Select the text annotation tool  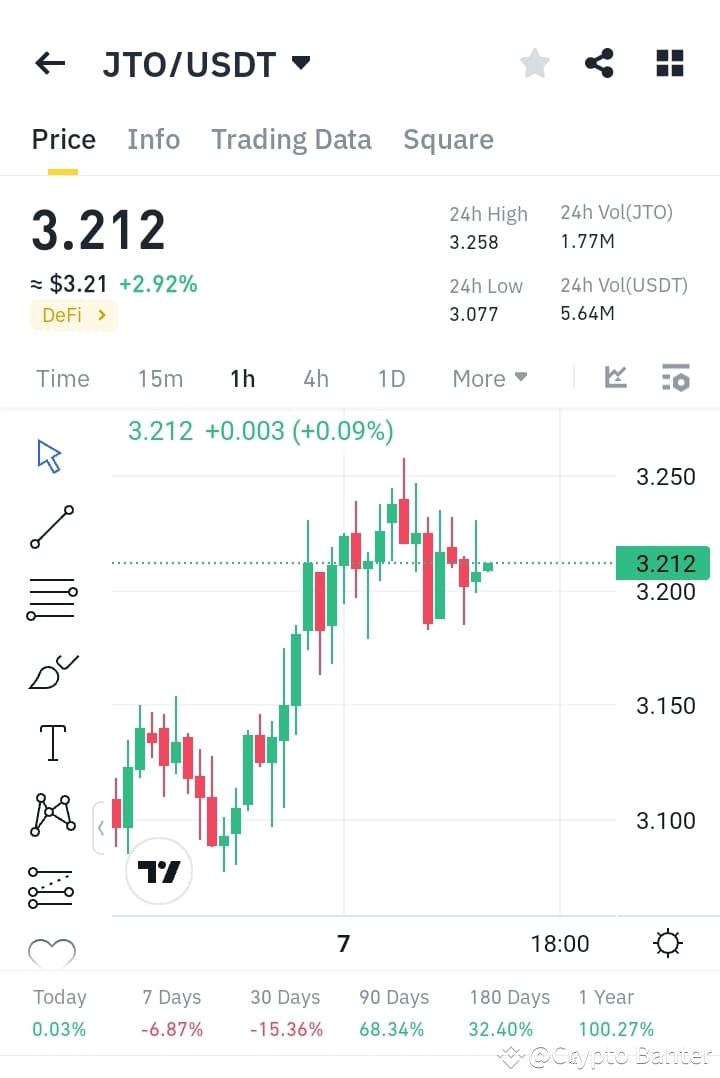click(x=51, y=742)
